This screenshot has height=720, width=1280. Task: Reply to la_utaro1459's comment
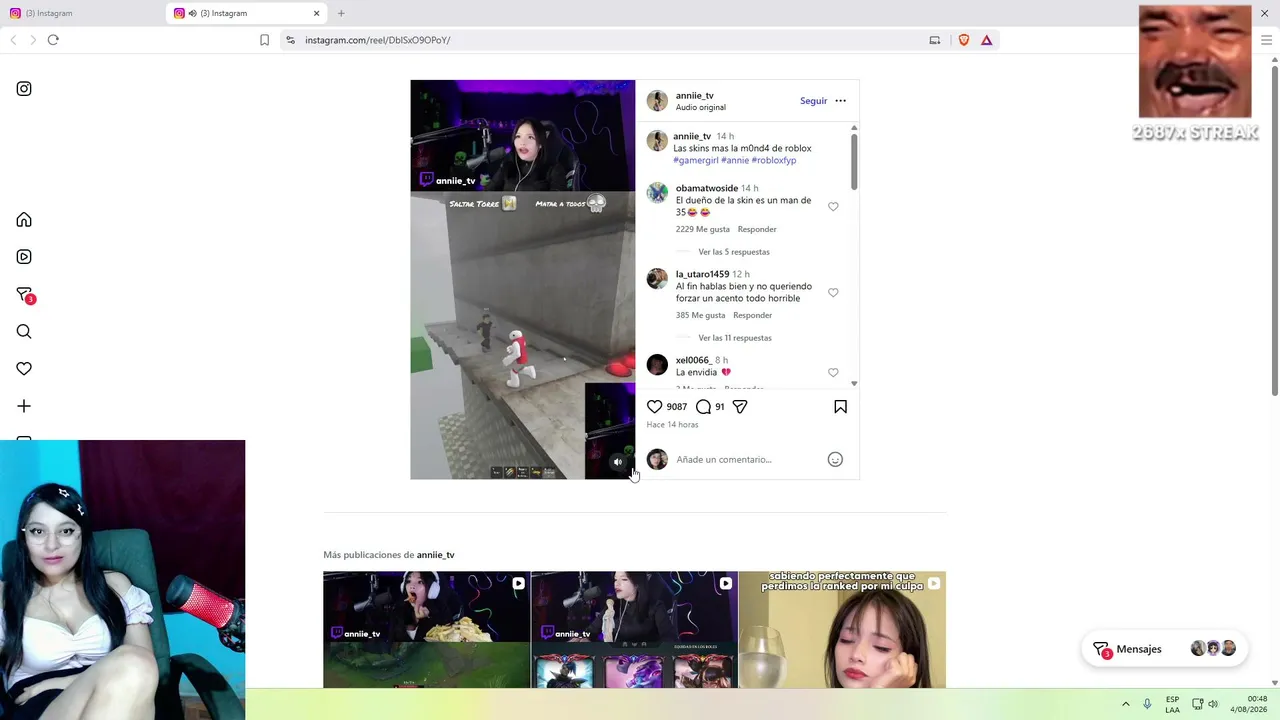click(x=752, y=315)
